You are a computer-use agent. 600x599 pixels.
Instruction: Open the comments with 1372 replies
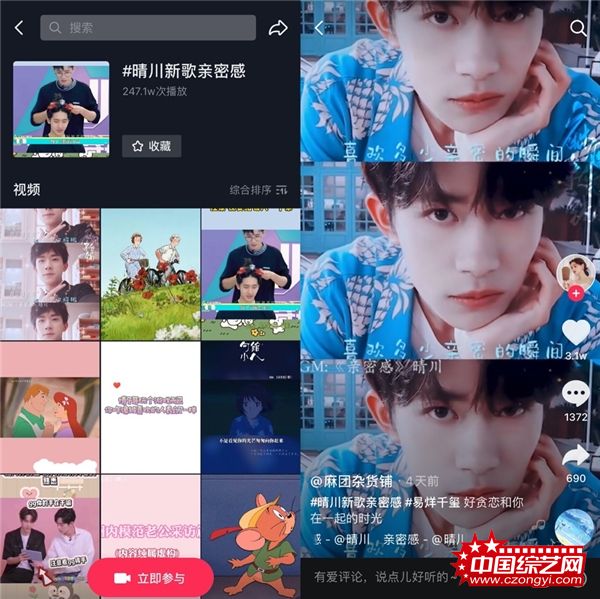[576, 393]
